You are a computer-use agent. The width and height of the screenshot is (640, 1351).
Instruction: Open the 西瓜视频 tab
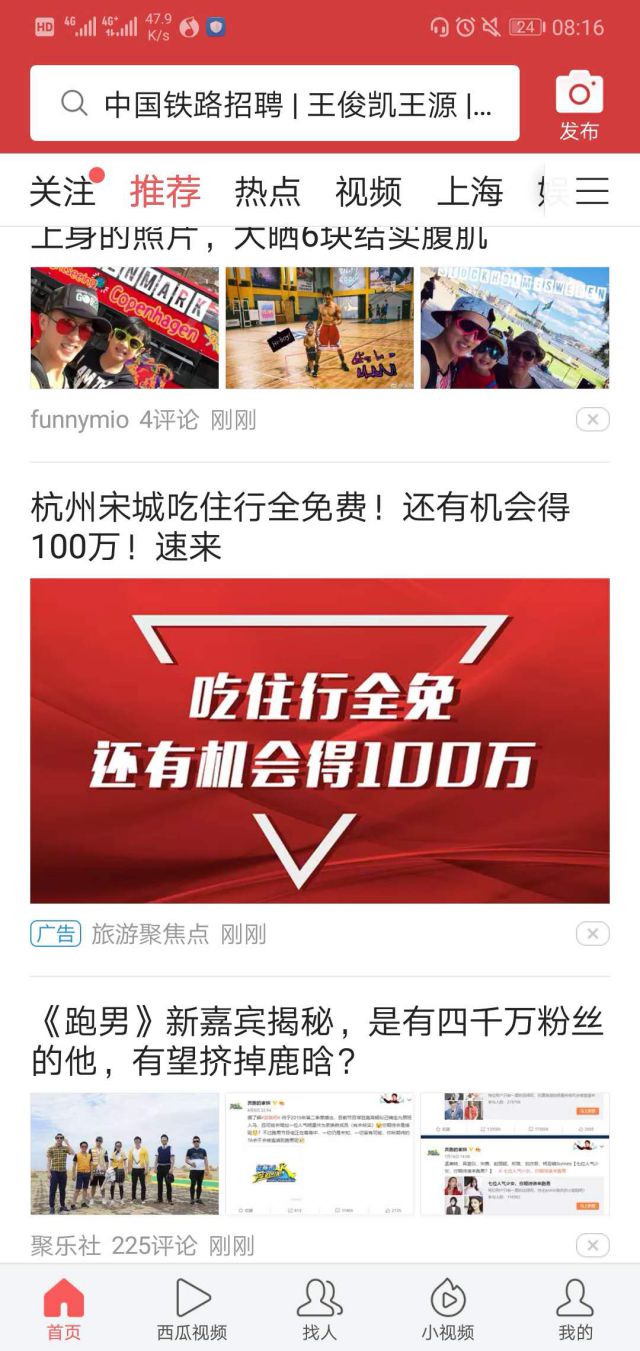click(x=192, y=1309)
